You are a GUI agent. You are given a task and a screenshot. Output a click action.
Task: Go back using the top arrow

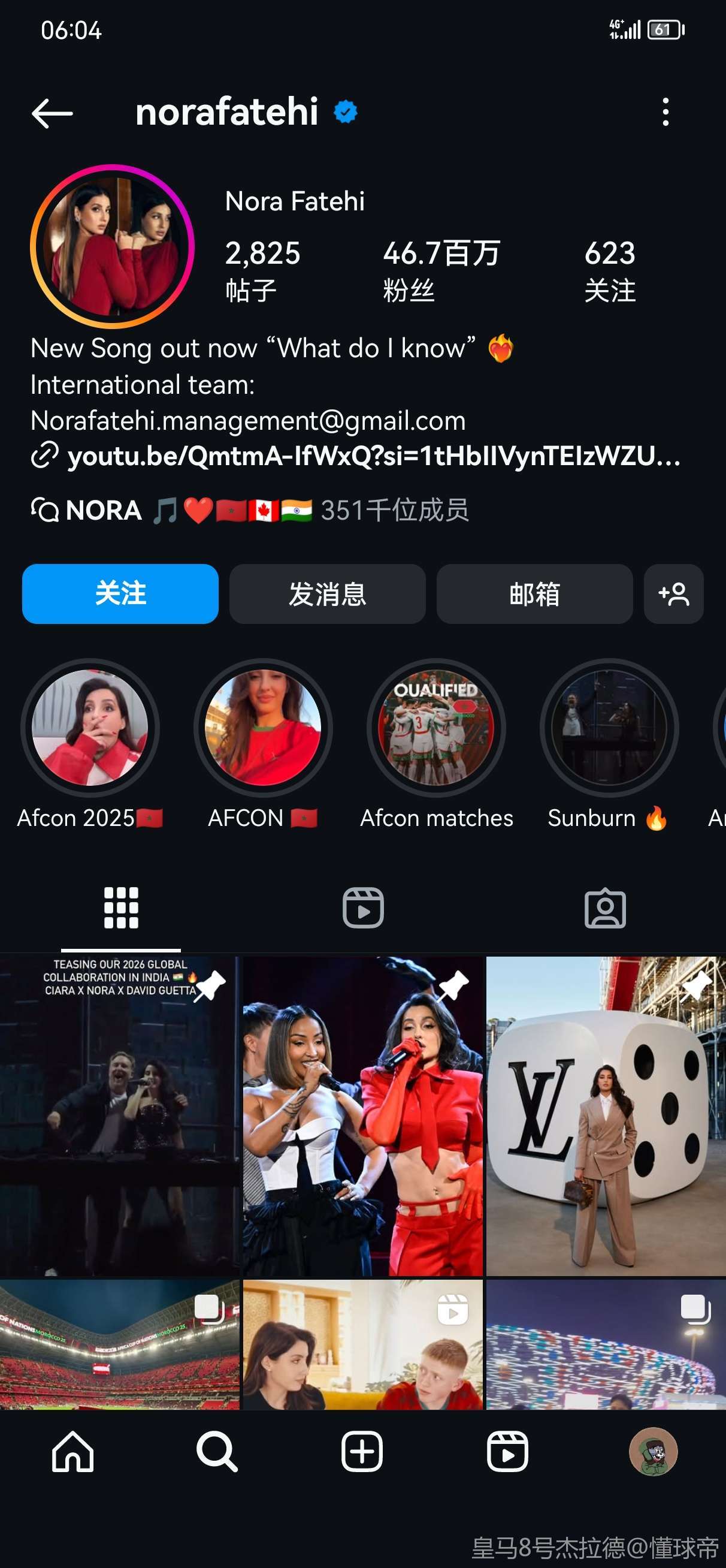52,113
